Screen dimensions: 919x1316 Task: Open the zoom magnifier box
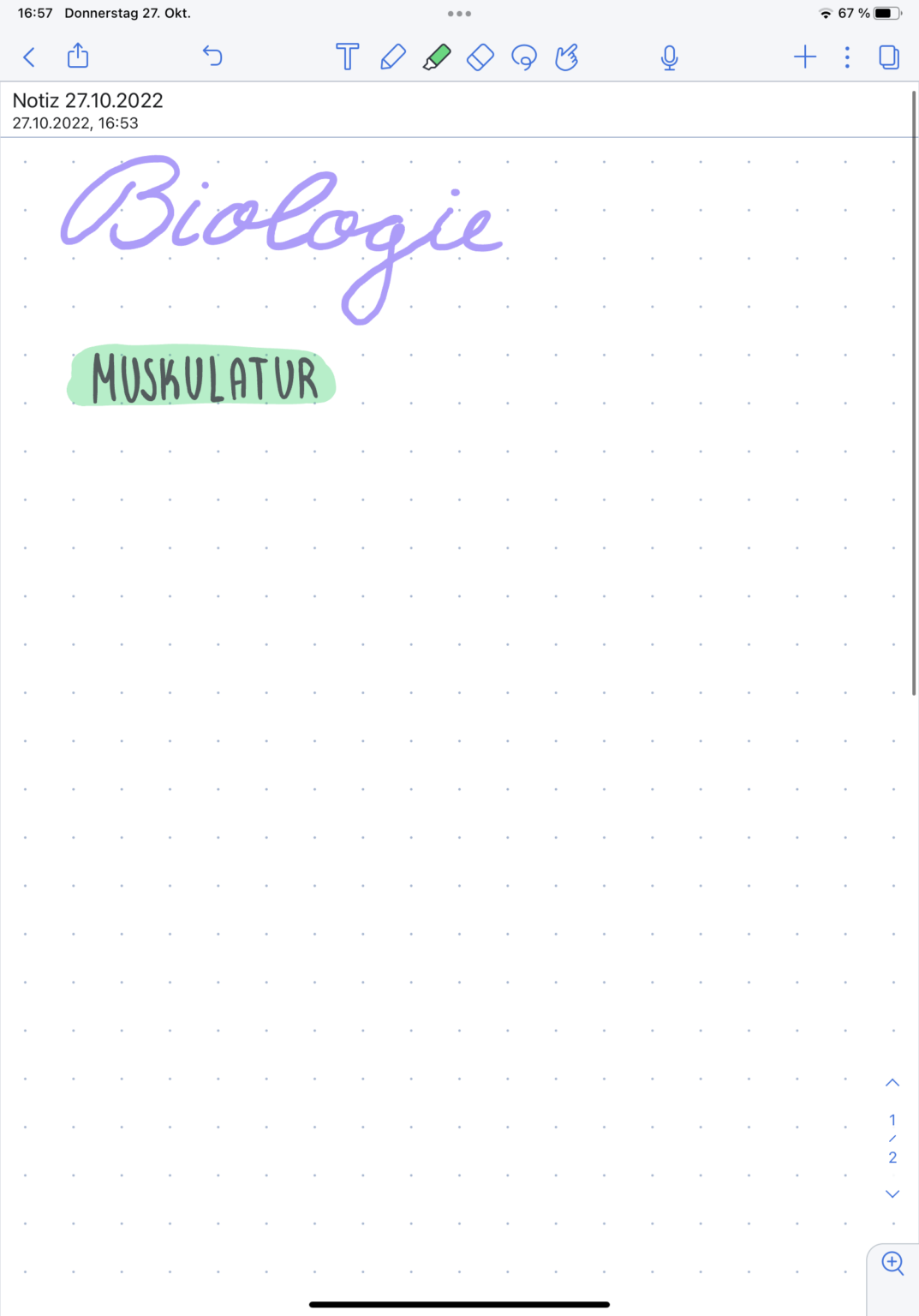[893, 1264]
